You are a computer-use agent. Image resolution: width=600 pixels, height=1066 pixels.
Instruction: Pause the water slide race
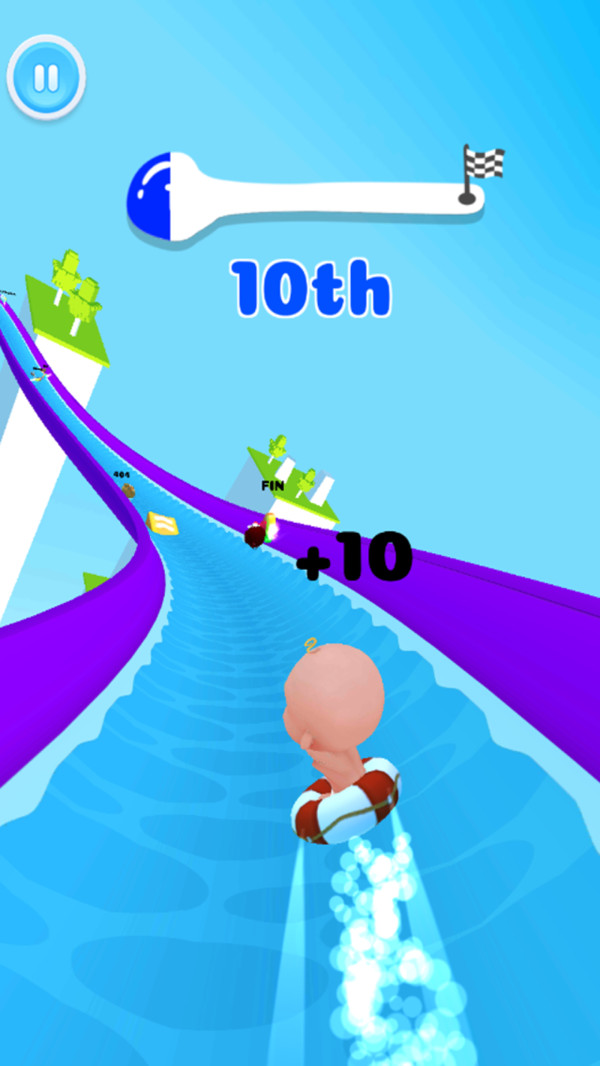46,77
